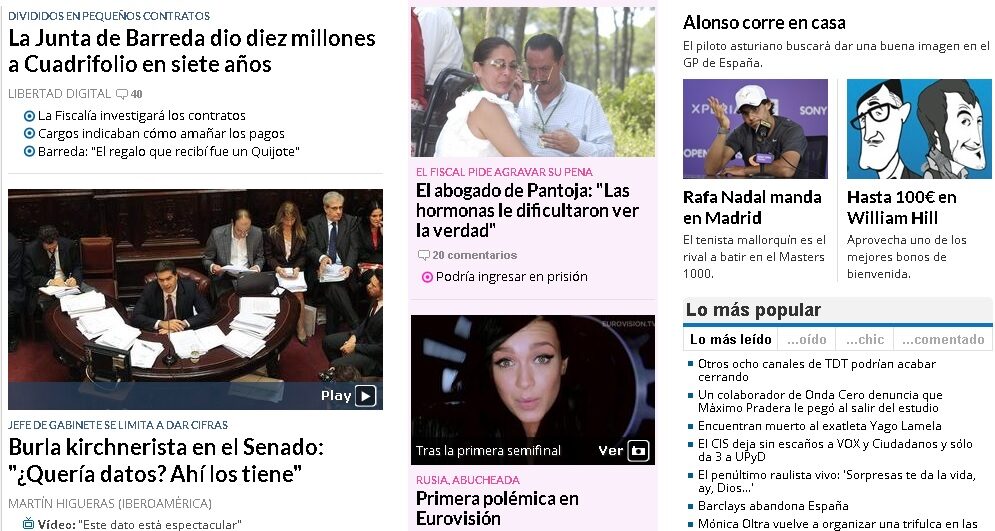Screen dimensions: 995x531
Task: Open Barreda's Quijote gift quote link
Action: pos(168,151)
